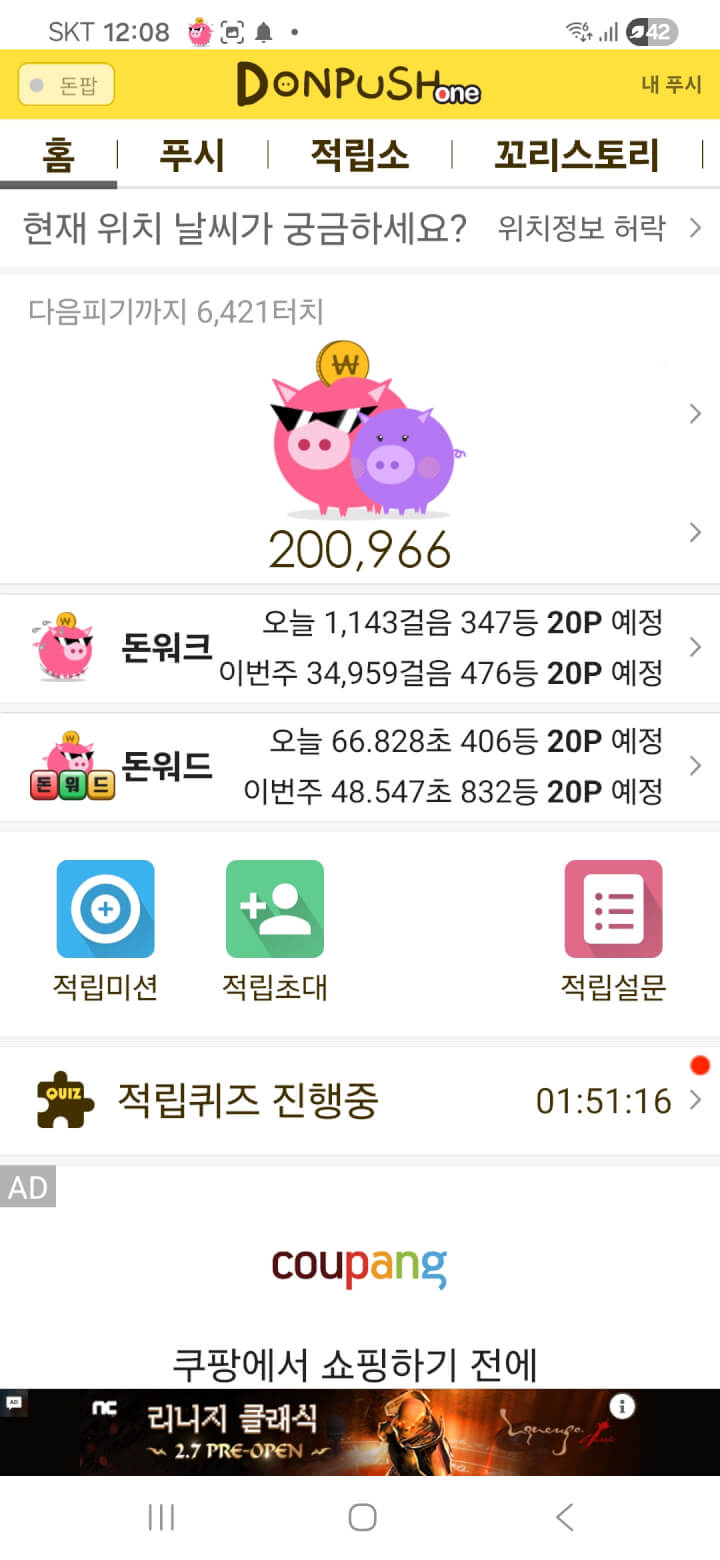Open the 꼬리스토리 tab
Screen dimensions: 720x1560
click(x=577, y=156)
